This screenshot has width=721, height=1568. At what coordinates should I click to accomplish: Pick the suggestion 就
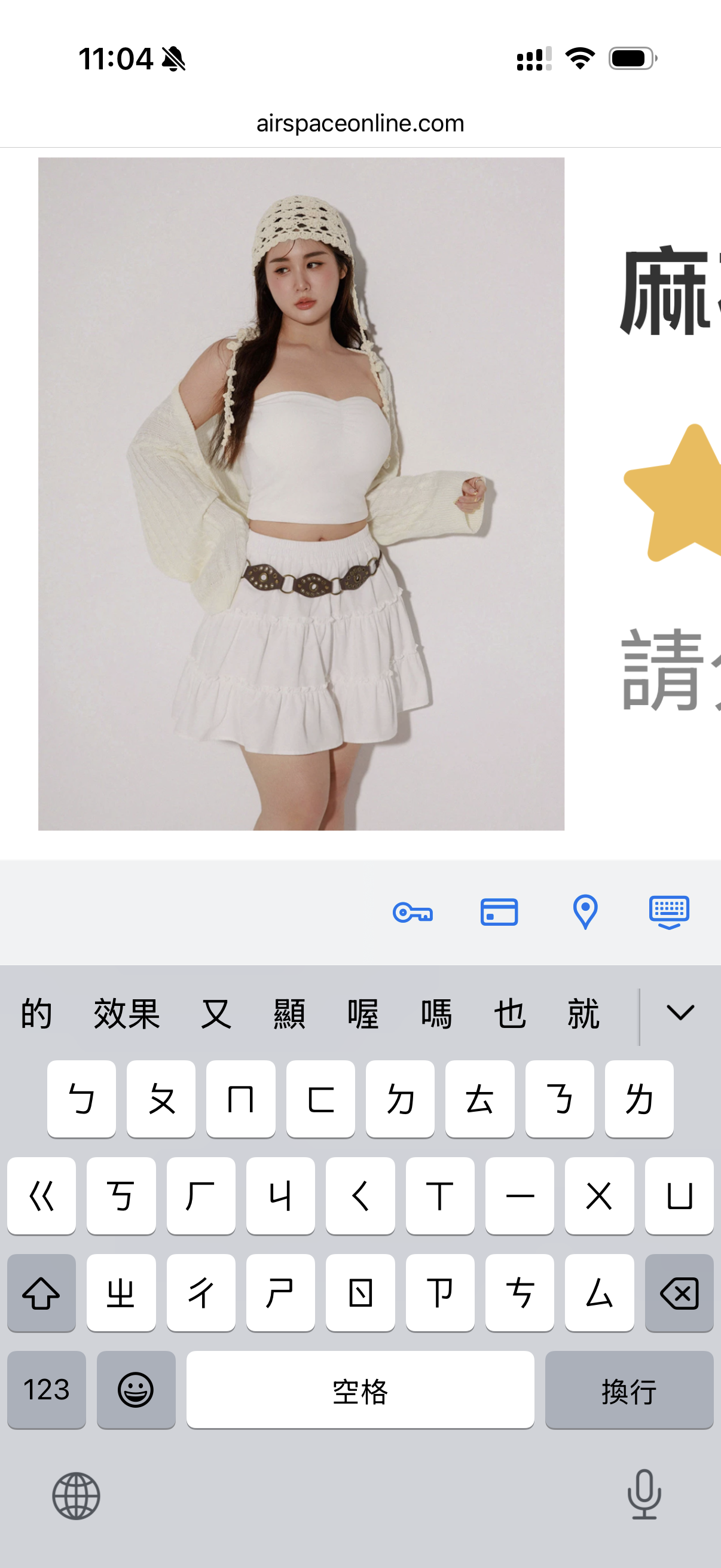583,1014
